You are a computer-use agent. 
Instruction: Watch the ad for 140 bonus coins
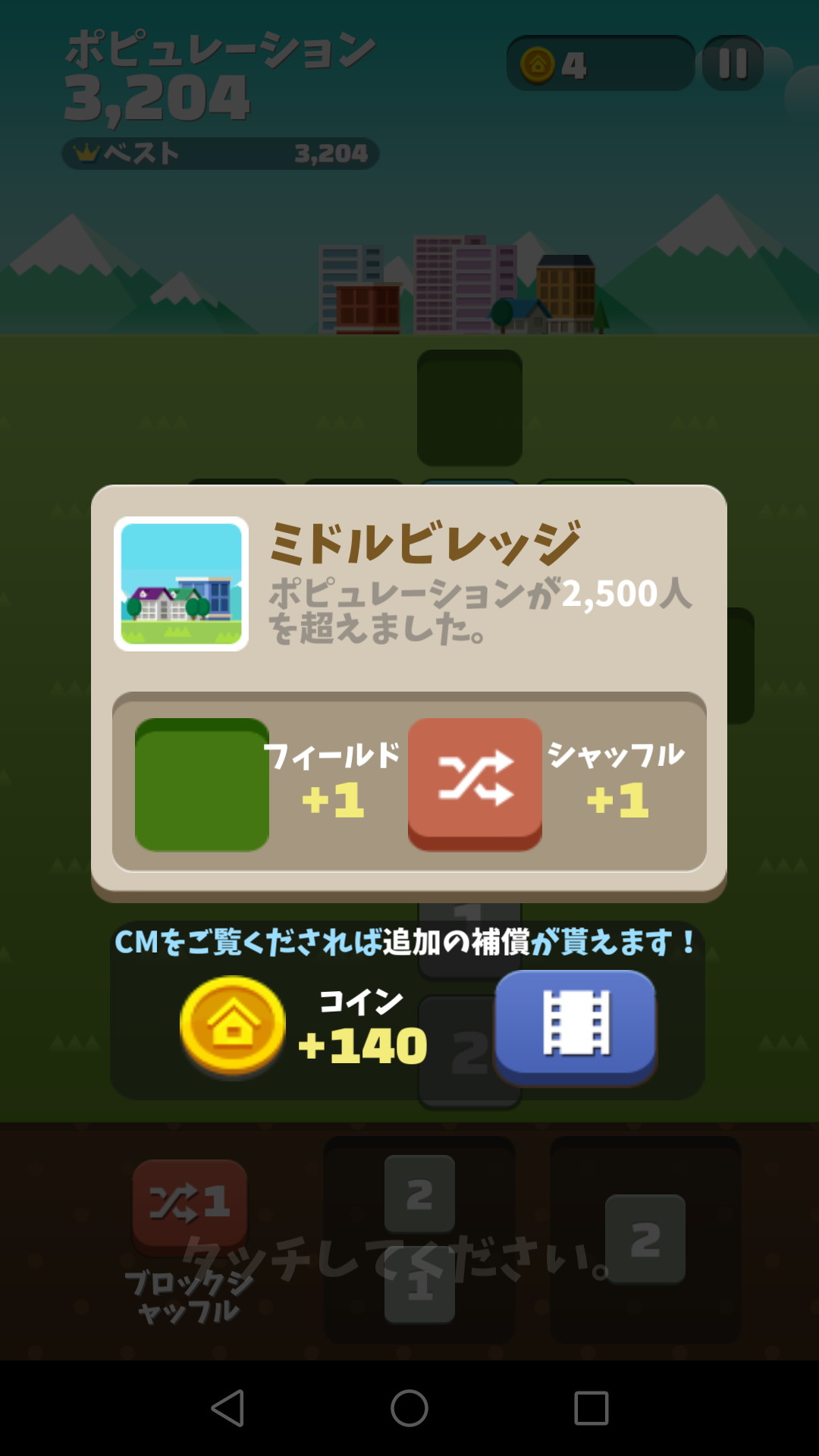pos(575,1025)
